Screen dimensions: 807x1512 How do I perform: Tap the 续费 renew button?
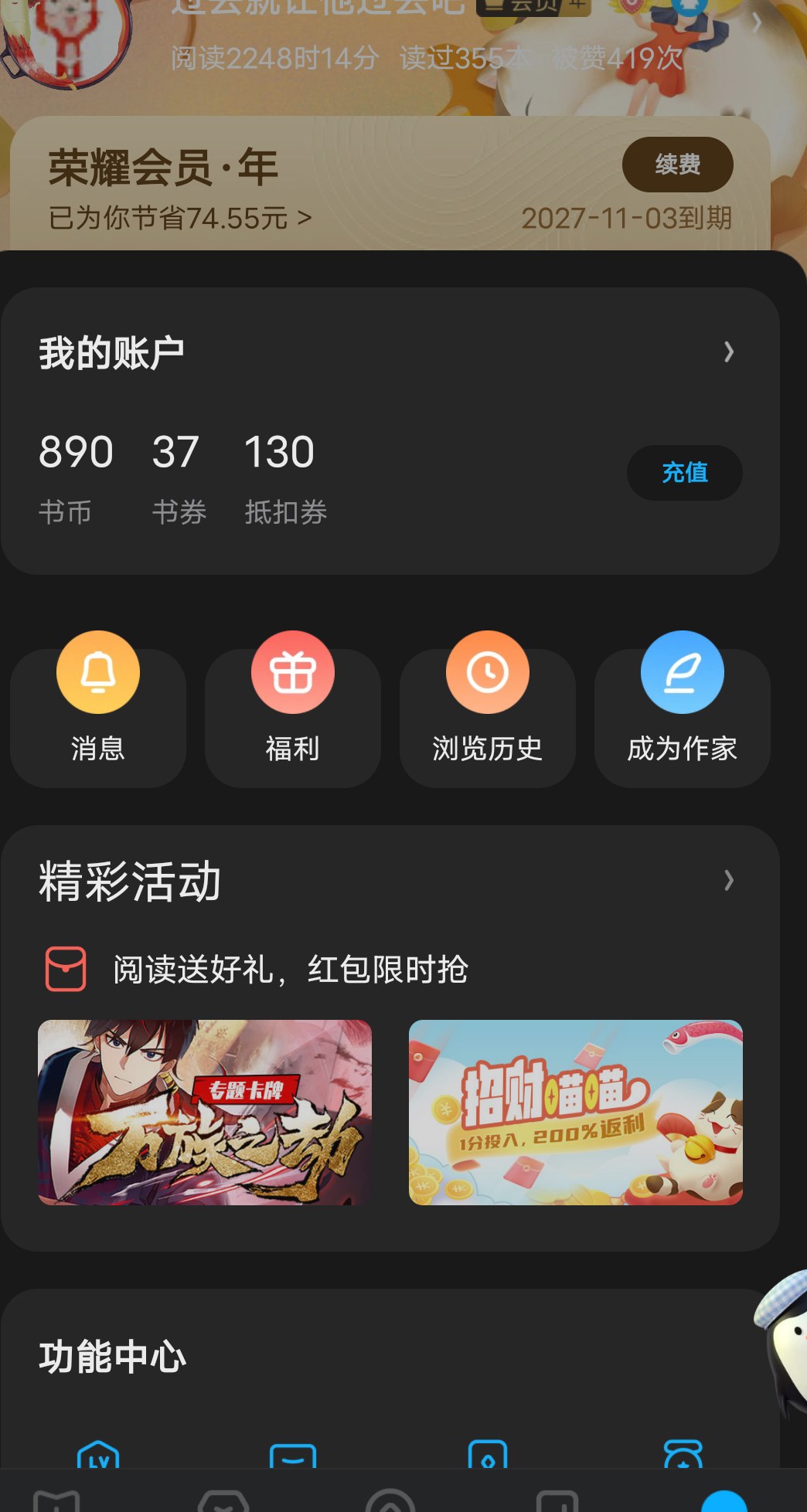tap(677, 165)
